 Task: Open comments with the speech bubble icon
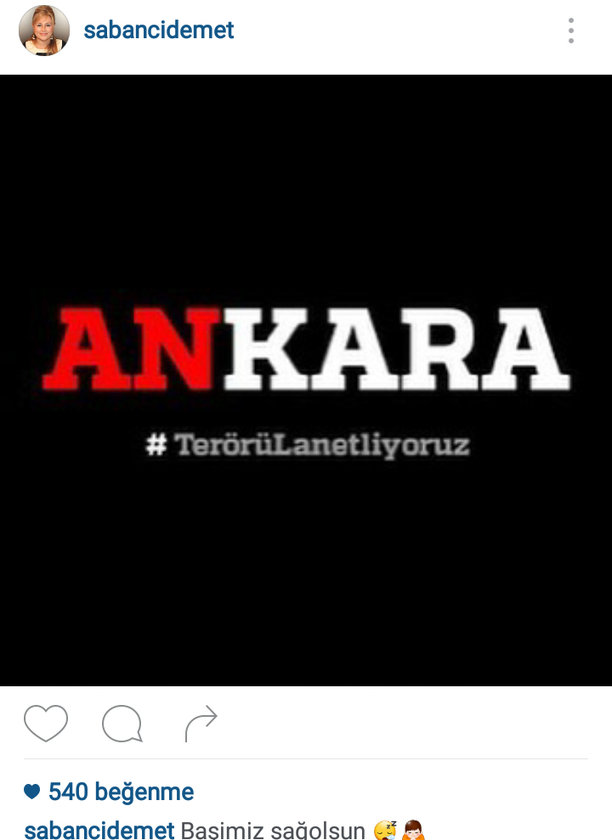(x=122, y=724)
